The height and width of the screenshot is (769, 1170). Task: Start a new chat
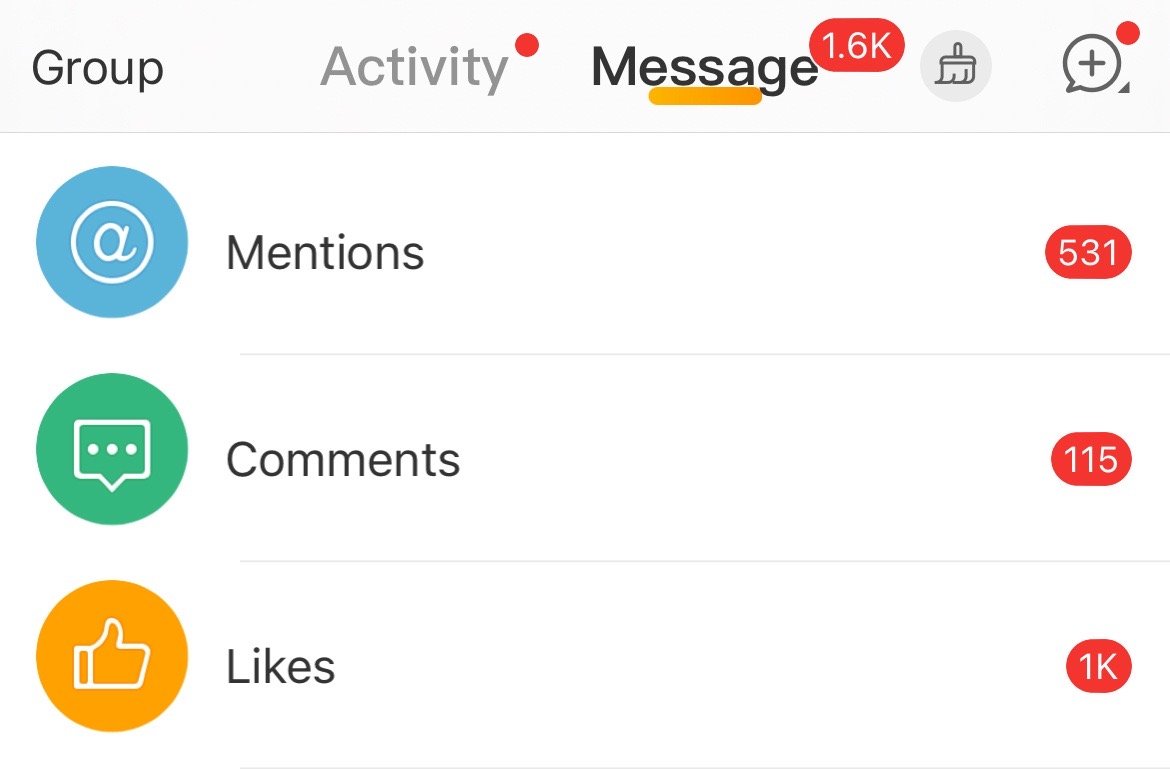pyautogui.click(x=1093, y=66)
